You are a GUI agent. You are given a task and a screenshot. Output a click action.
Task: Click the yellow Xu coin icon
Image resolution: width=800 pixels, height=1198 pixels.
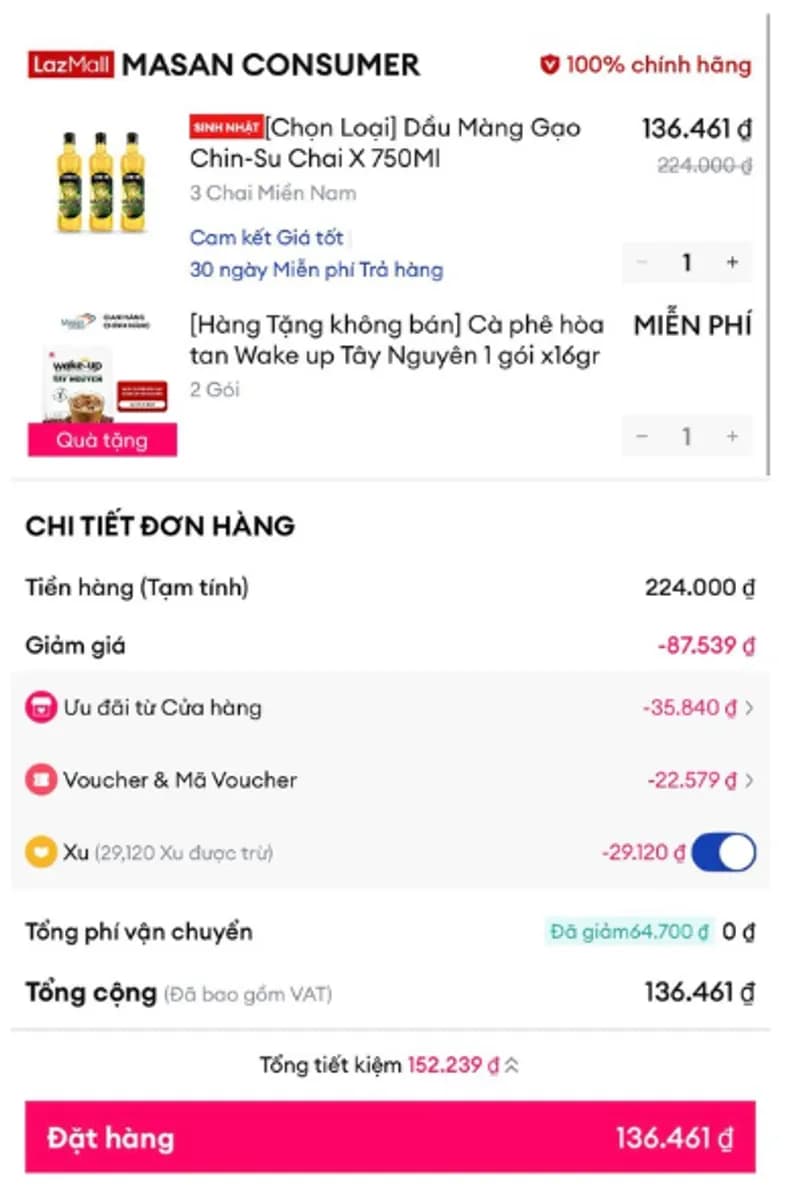tap(40, 852)
